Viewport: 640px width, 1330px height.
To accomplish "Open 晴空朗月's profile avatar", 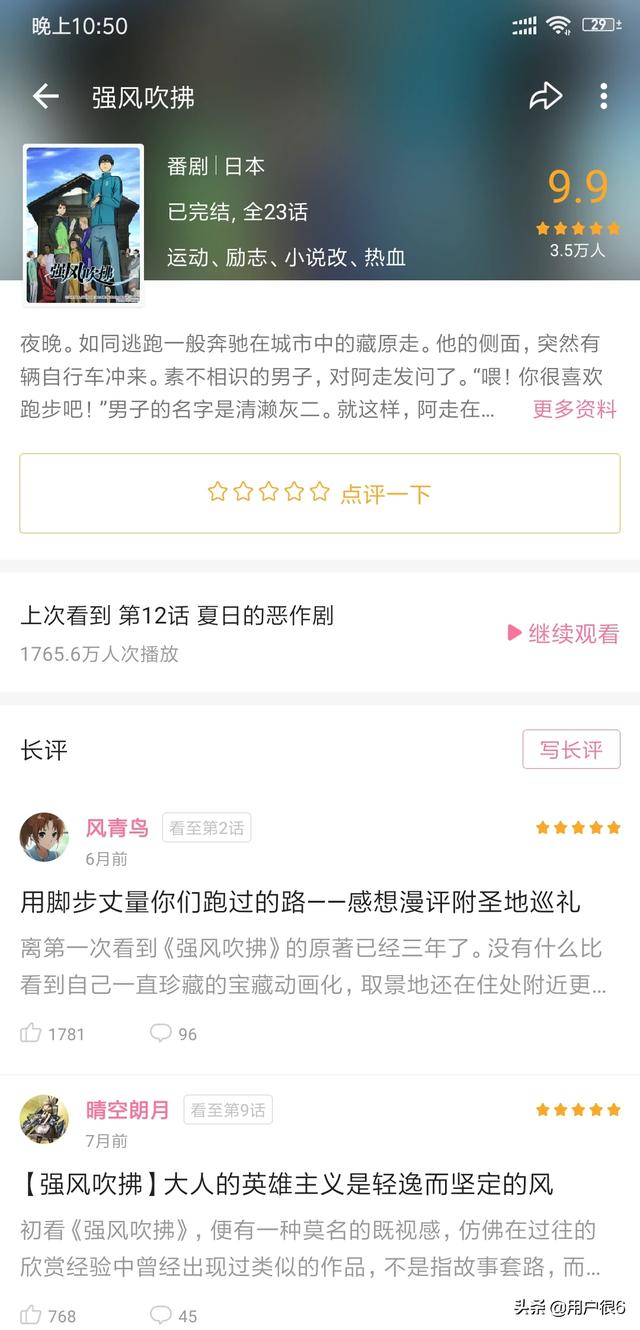I will (x=44, y=1119).
